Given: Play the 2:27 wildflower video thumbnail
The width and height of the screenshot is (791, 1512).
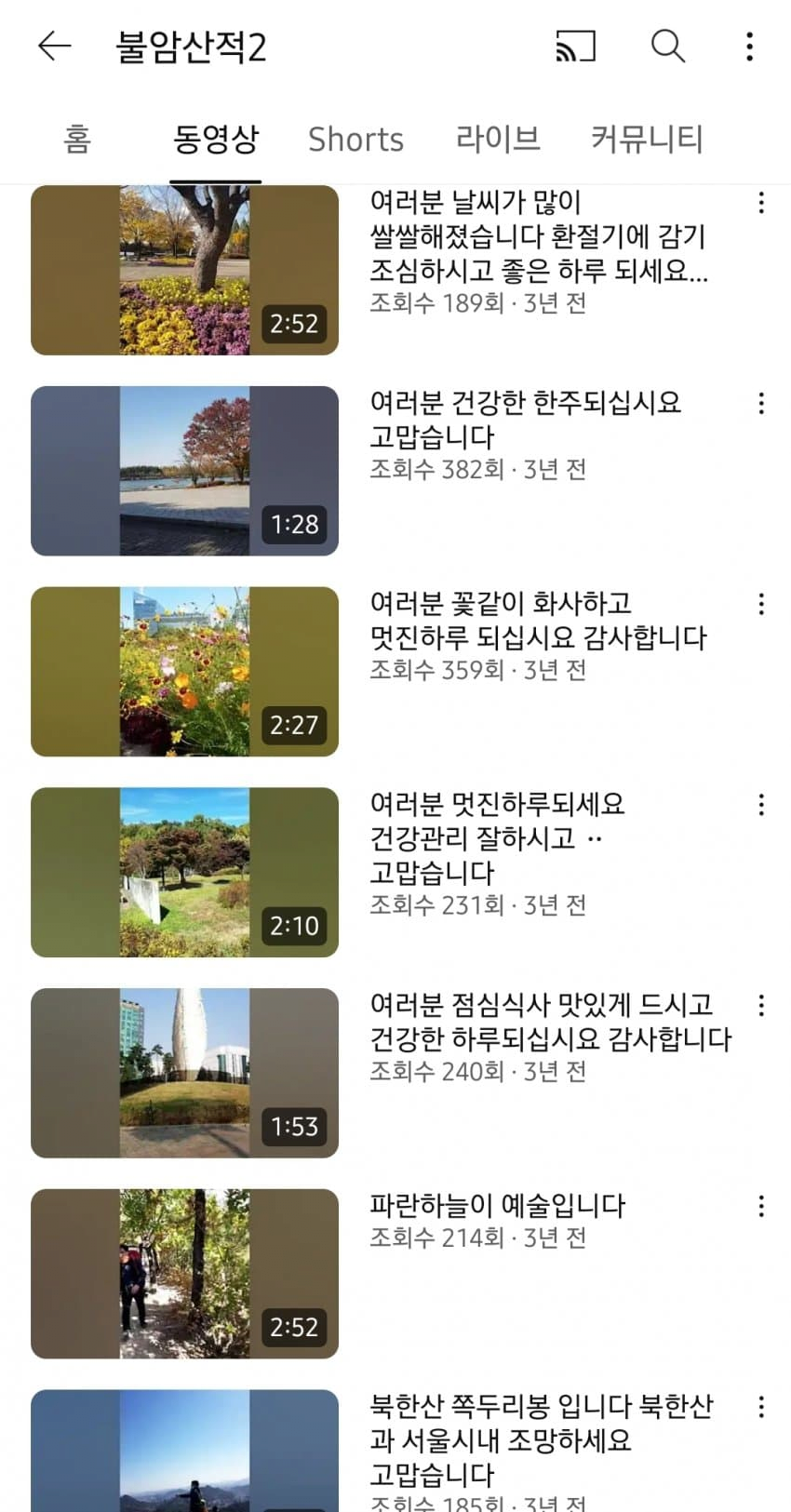Looking at the screenshot, I should [185, 671].
